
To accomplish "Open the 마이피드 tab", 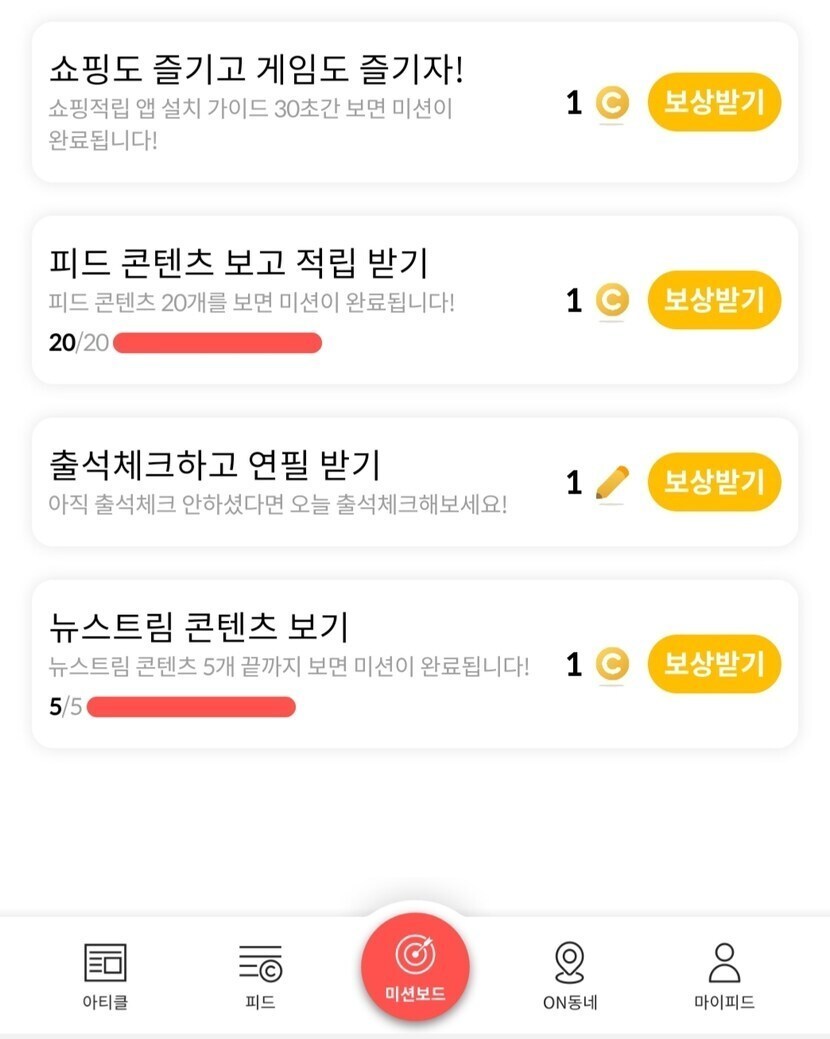I will (x=724, y=976).
